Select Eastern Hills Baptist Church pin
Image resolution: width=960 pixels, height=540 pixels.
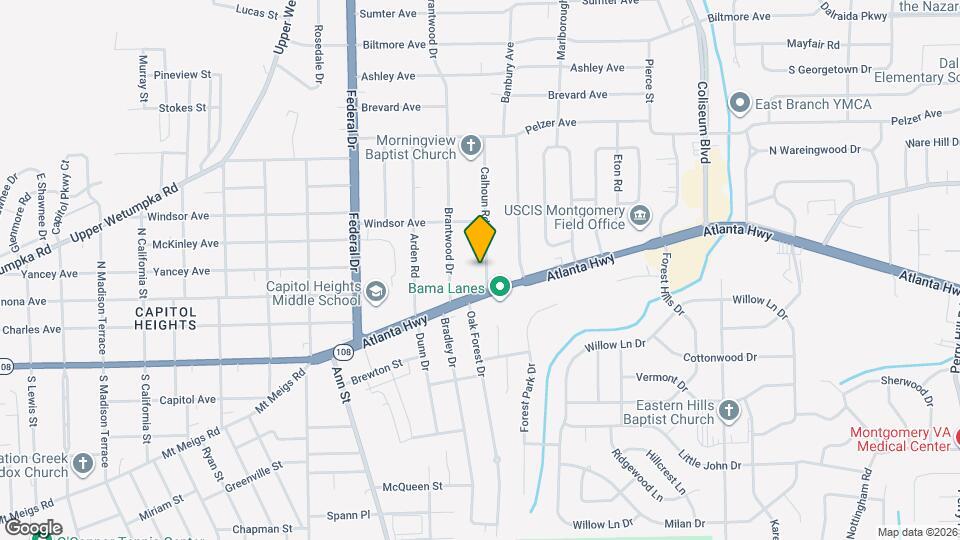729,411
